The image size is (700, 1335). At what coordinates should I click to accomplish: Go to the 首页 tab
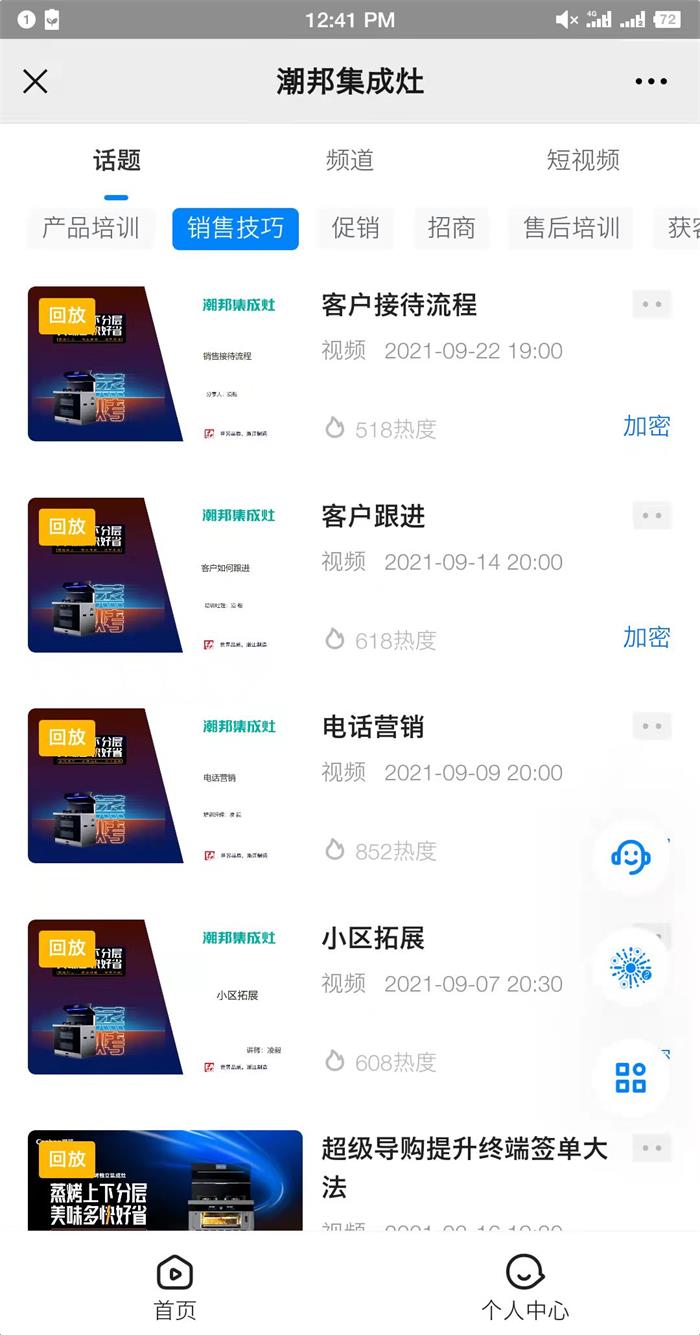[175, 1288]
